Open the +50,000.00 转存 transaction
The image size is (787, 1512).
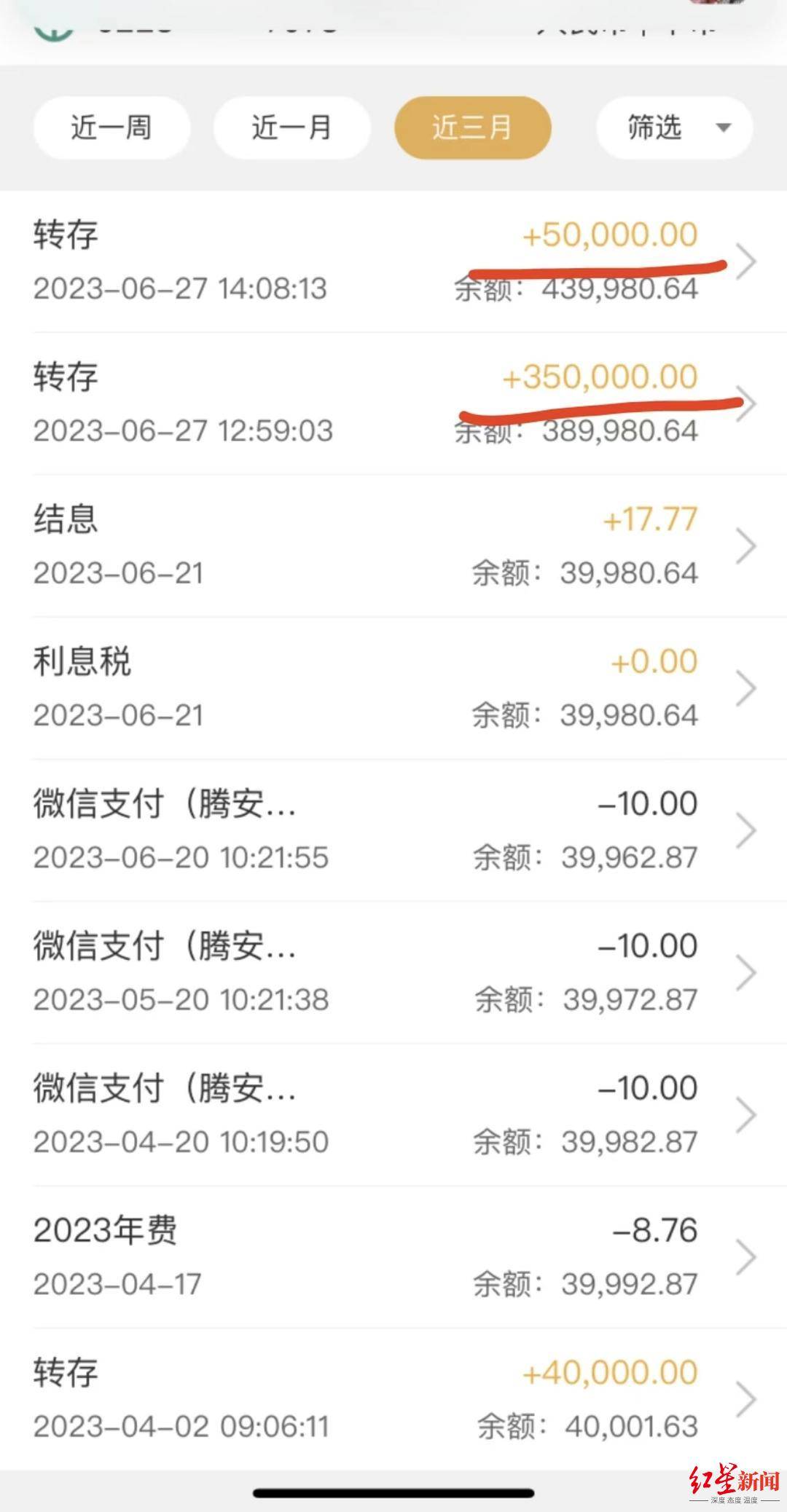(393, 261)
